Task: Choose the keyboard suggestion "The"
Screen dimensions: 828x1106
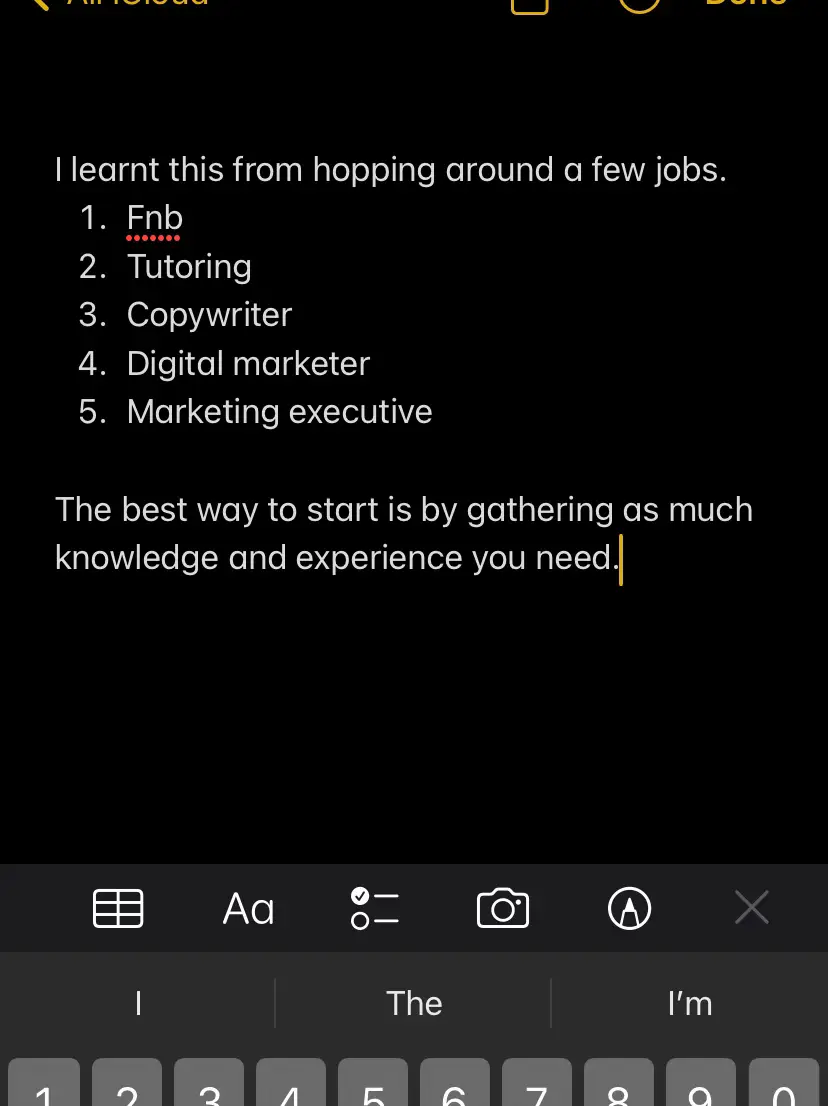Action: pos(414,1003)
